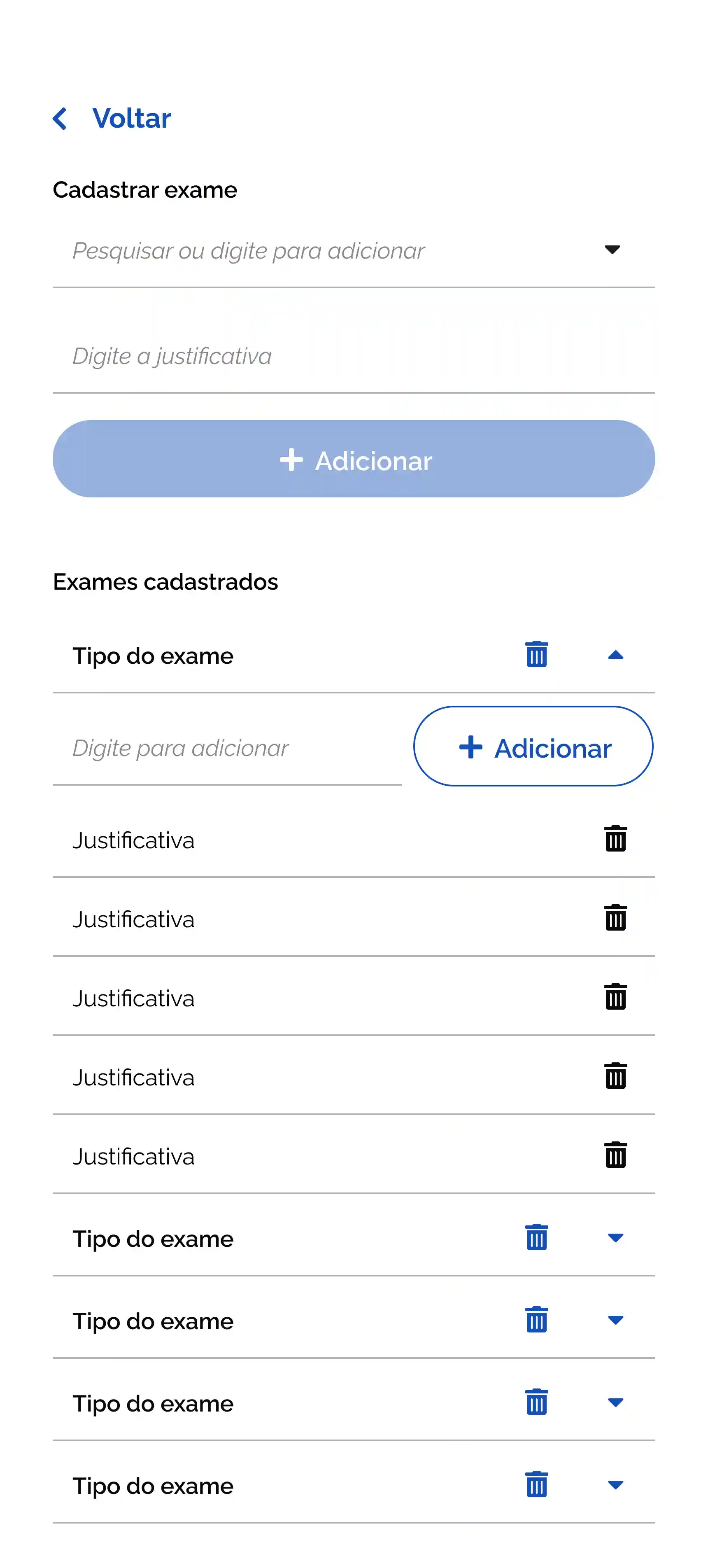Remove the second Justificativa entry
Viewport: 708px width, 1568px height.
[615, 918]
